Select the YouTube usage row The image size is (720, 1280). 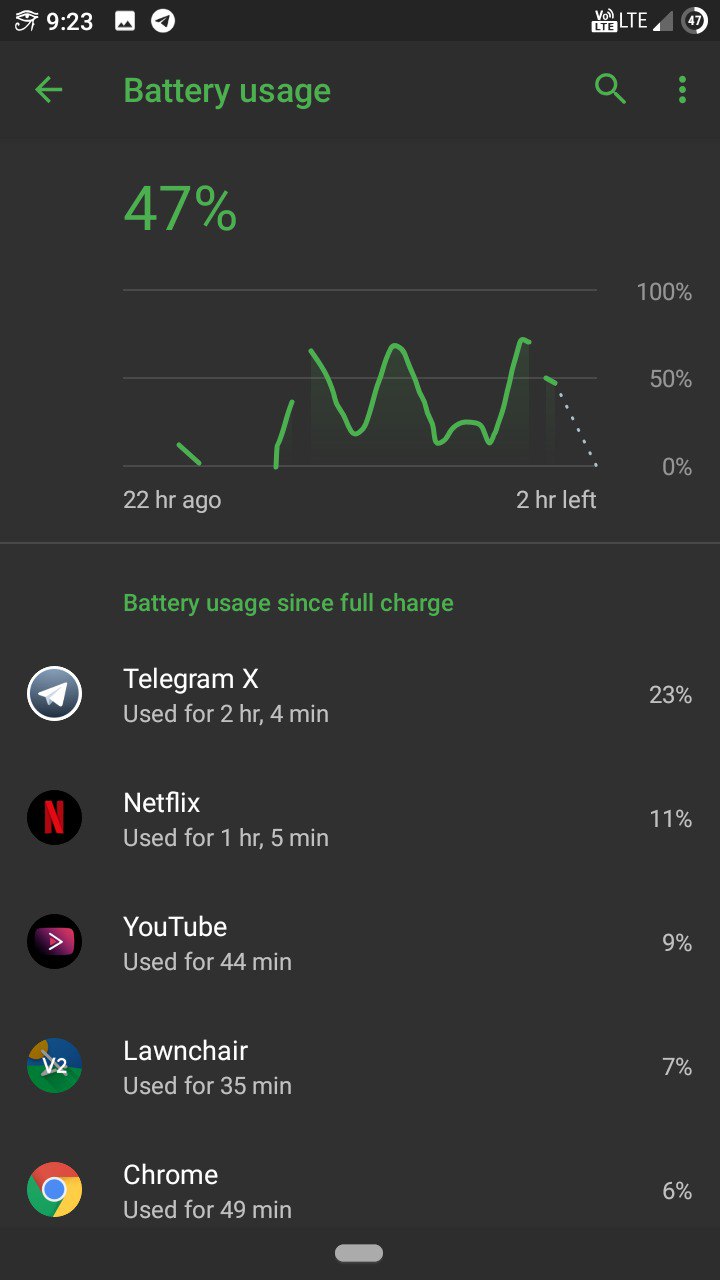pos(360,943)
